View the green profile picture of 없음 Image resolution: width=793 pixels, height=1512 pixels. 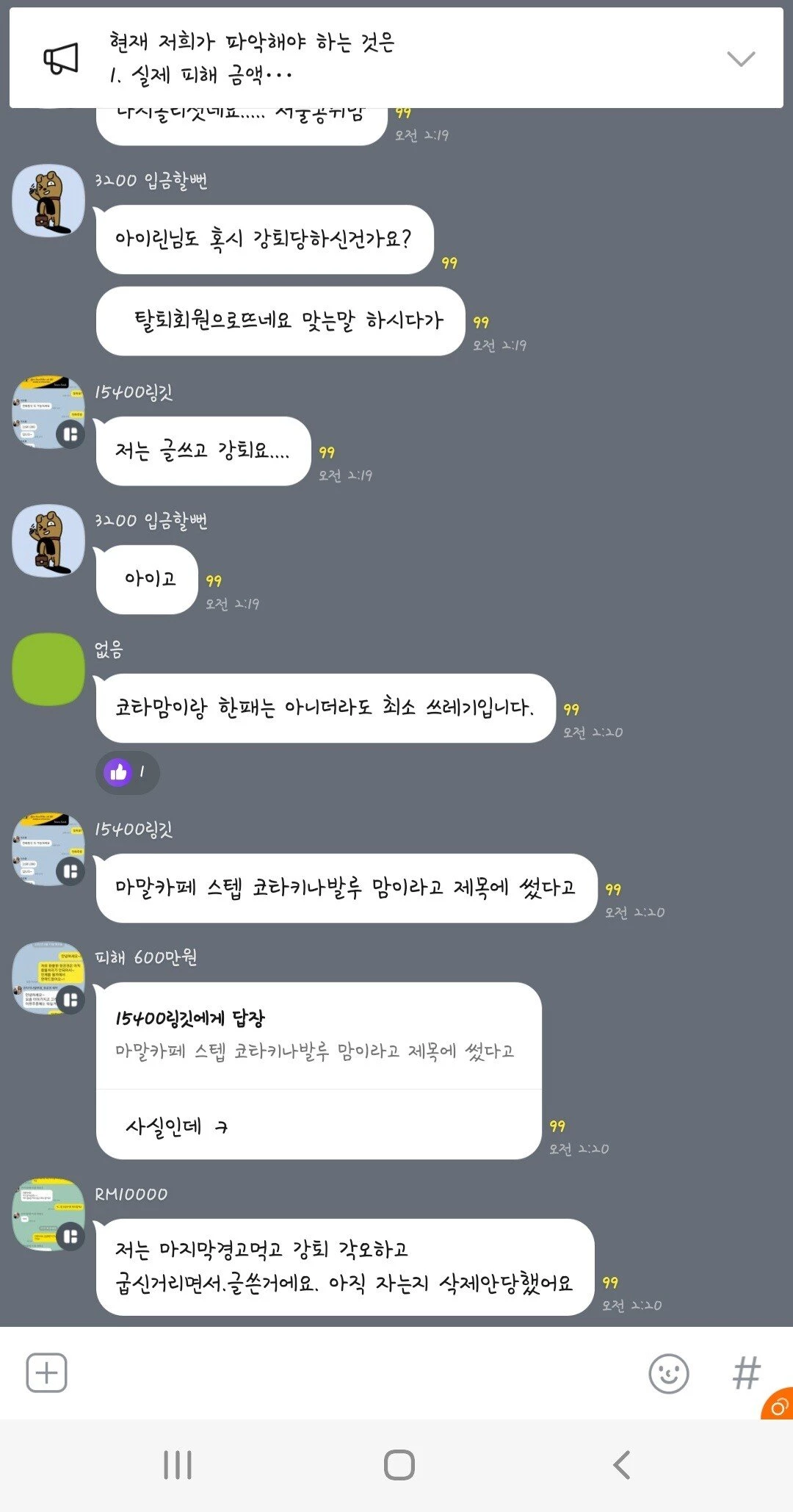pyautogui.click(x=48, y=669)
